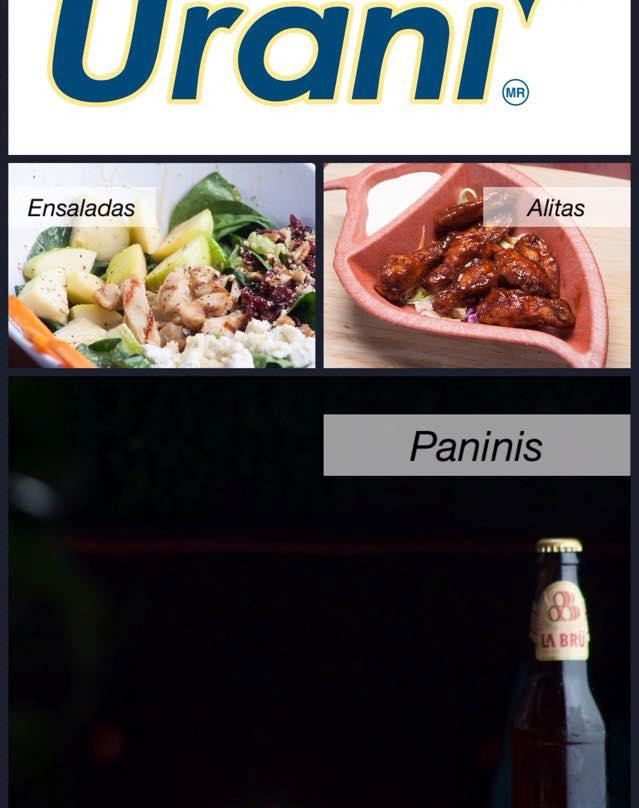The width and height of the screenshot is (639, 808).
Task: Open the Alitas menu tile
Action: [x=477, y=266]
